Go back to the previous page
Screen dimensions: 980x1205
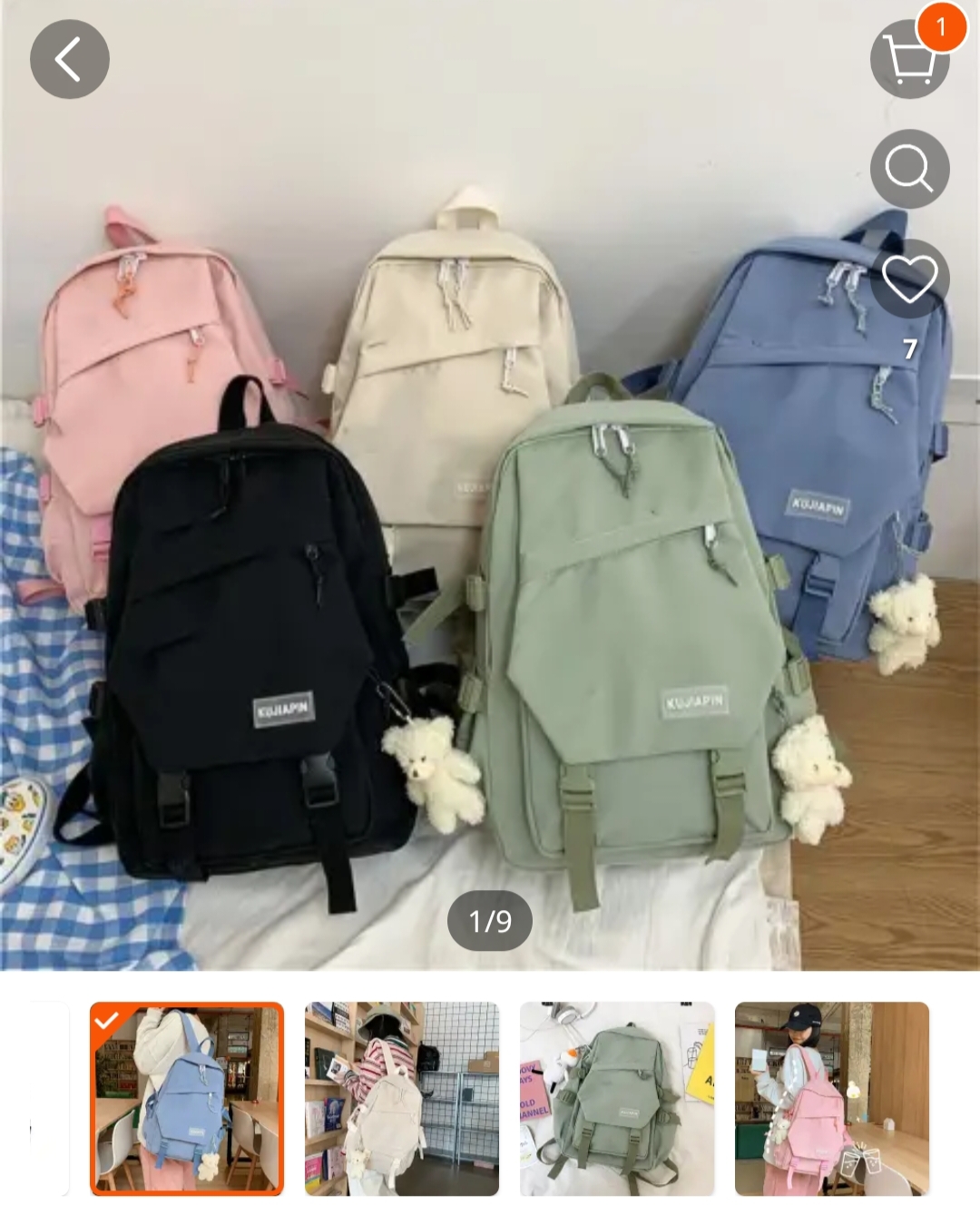pos(70,59)
